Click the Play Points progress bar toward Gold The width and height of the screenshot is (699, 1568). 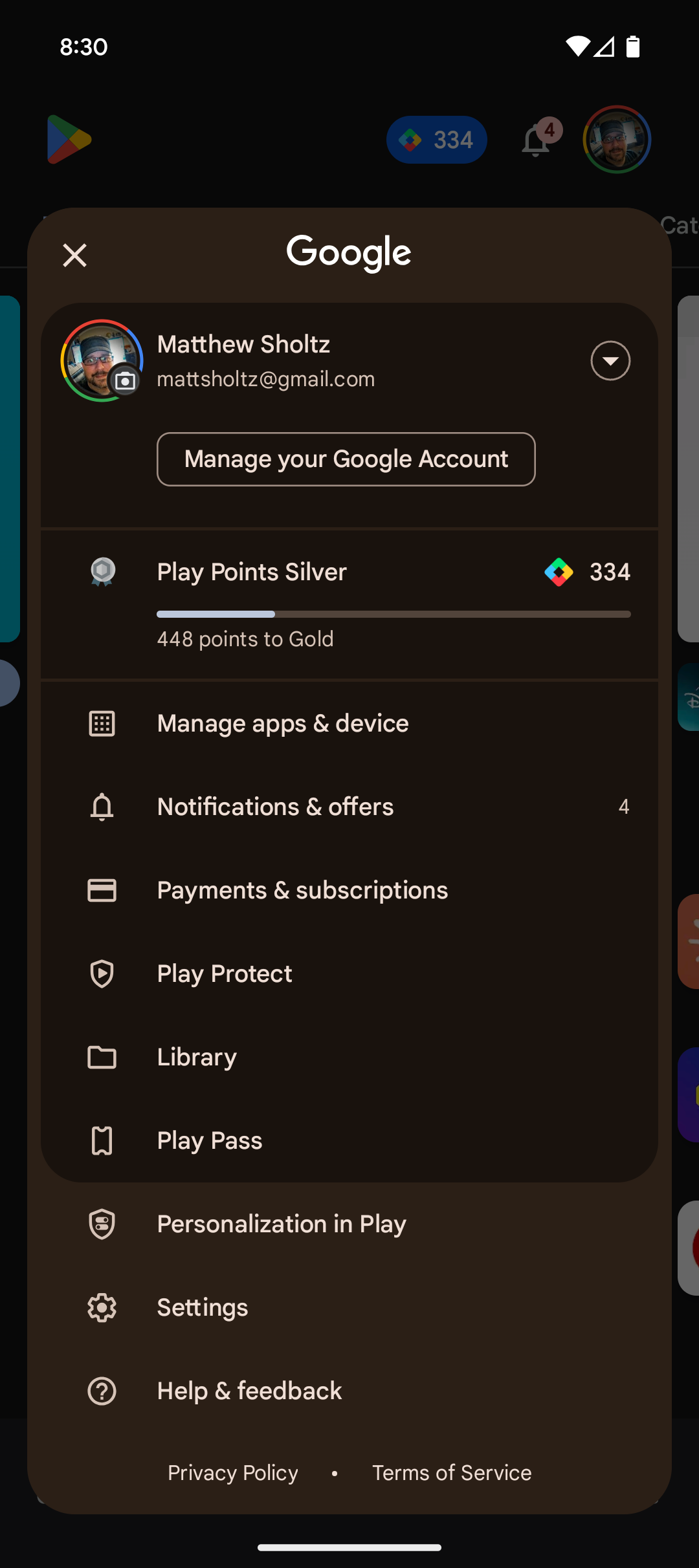(x=393, y=614)
